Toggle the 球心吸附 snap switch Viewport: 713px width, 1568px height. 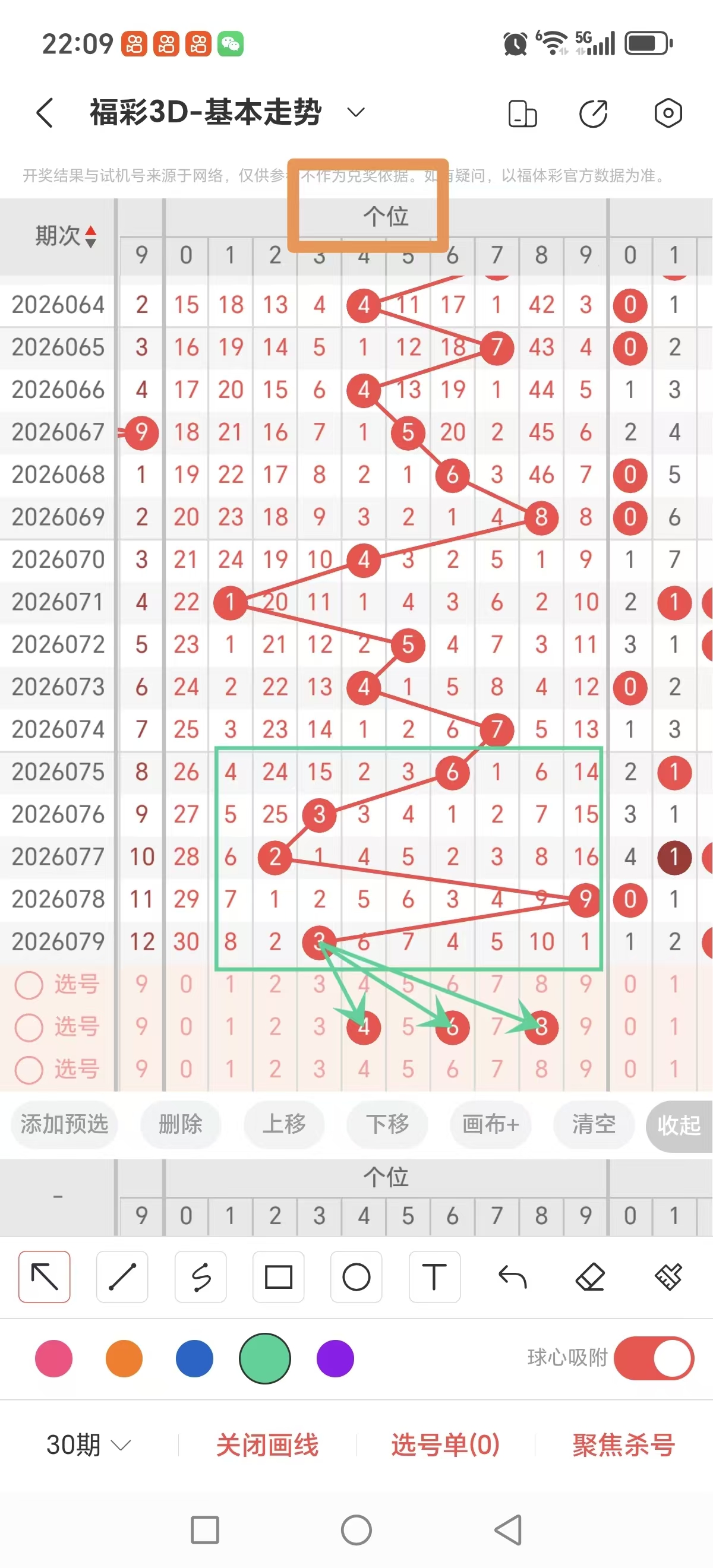[653, 1358]
